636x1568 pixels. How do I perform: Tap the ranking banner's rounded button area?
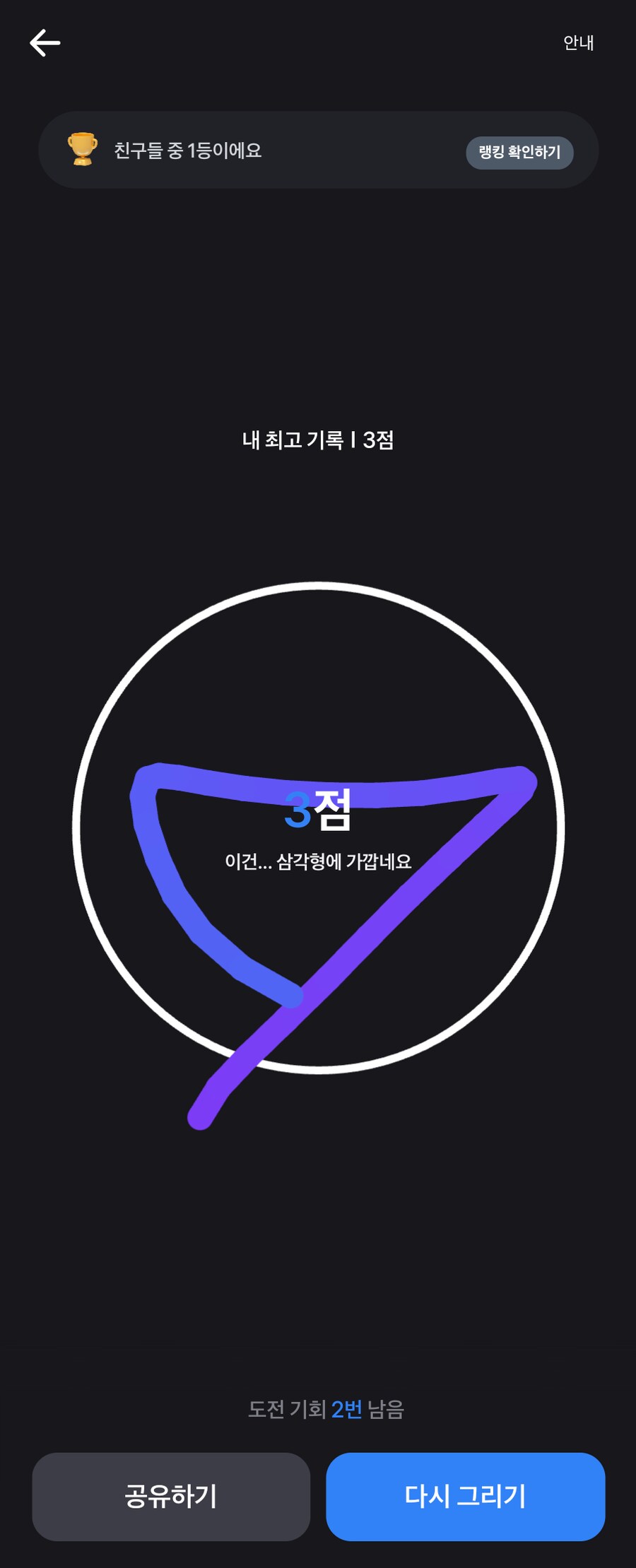point(519,151)
